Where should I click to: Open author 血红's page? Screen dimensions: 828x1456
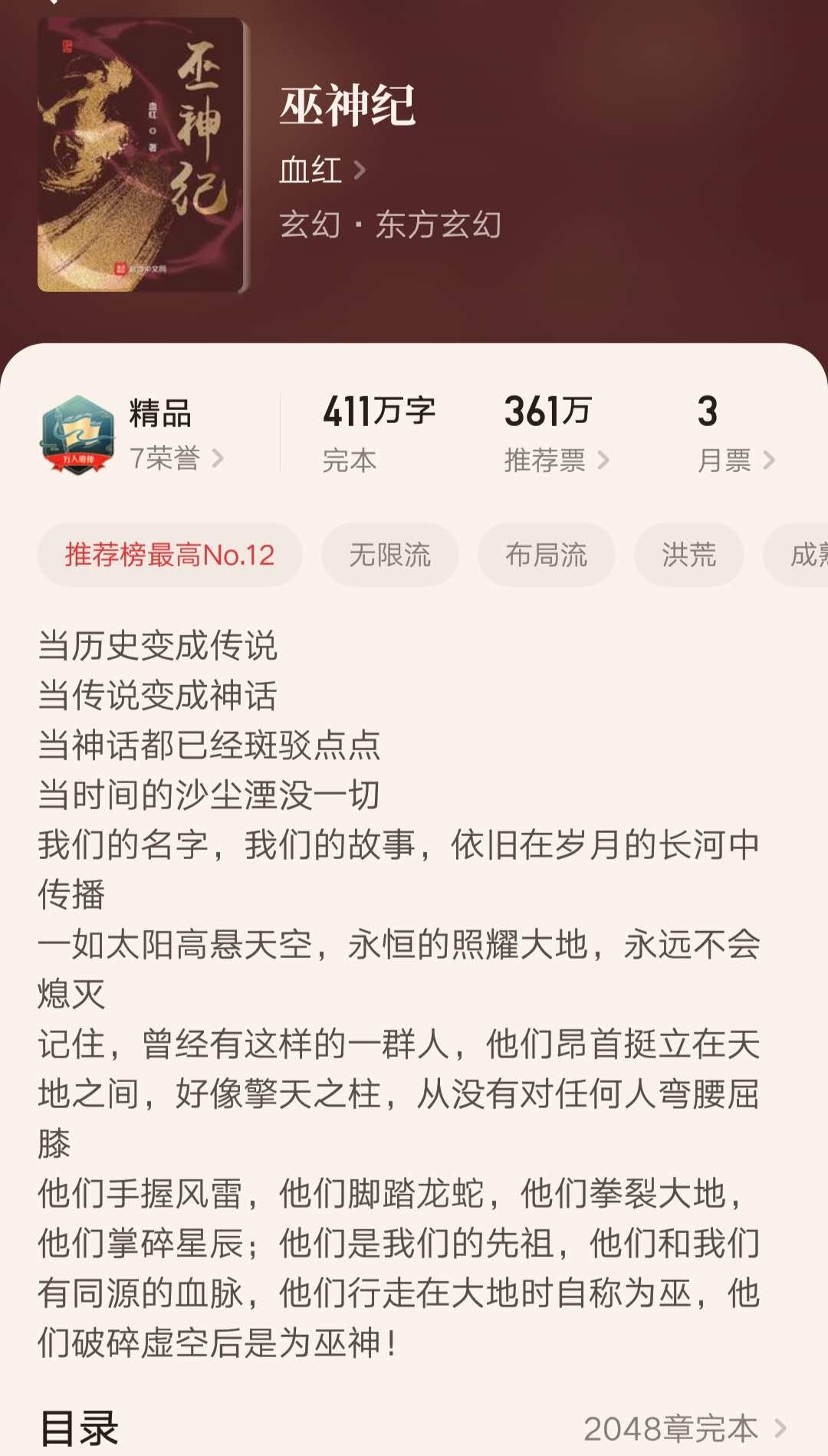pyautogui.click(x=322, y=170)
